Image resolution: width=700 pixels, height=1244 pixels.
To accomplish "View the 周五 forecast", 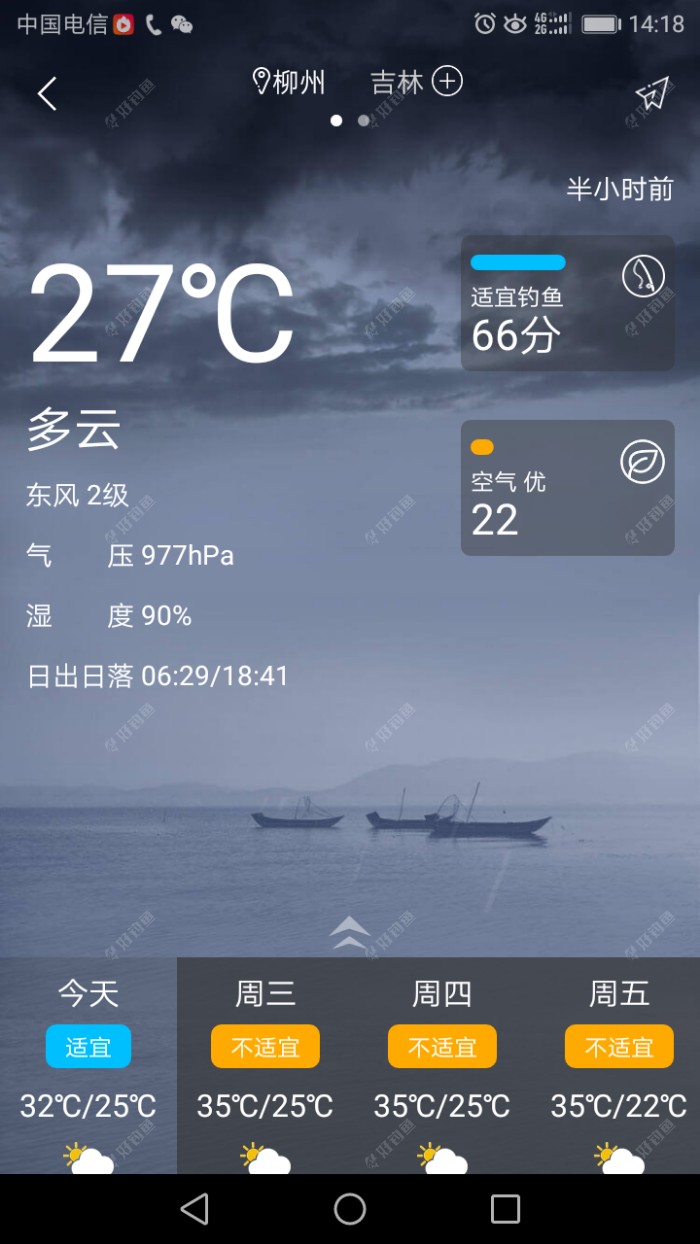I will (x=619, y=1065).
